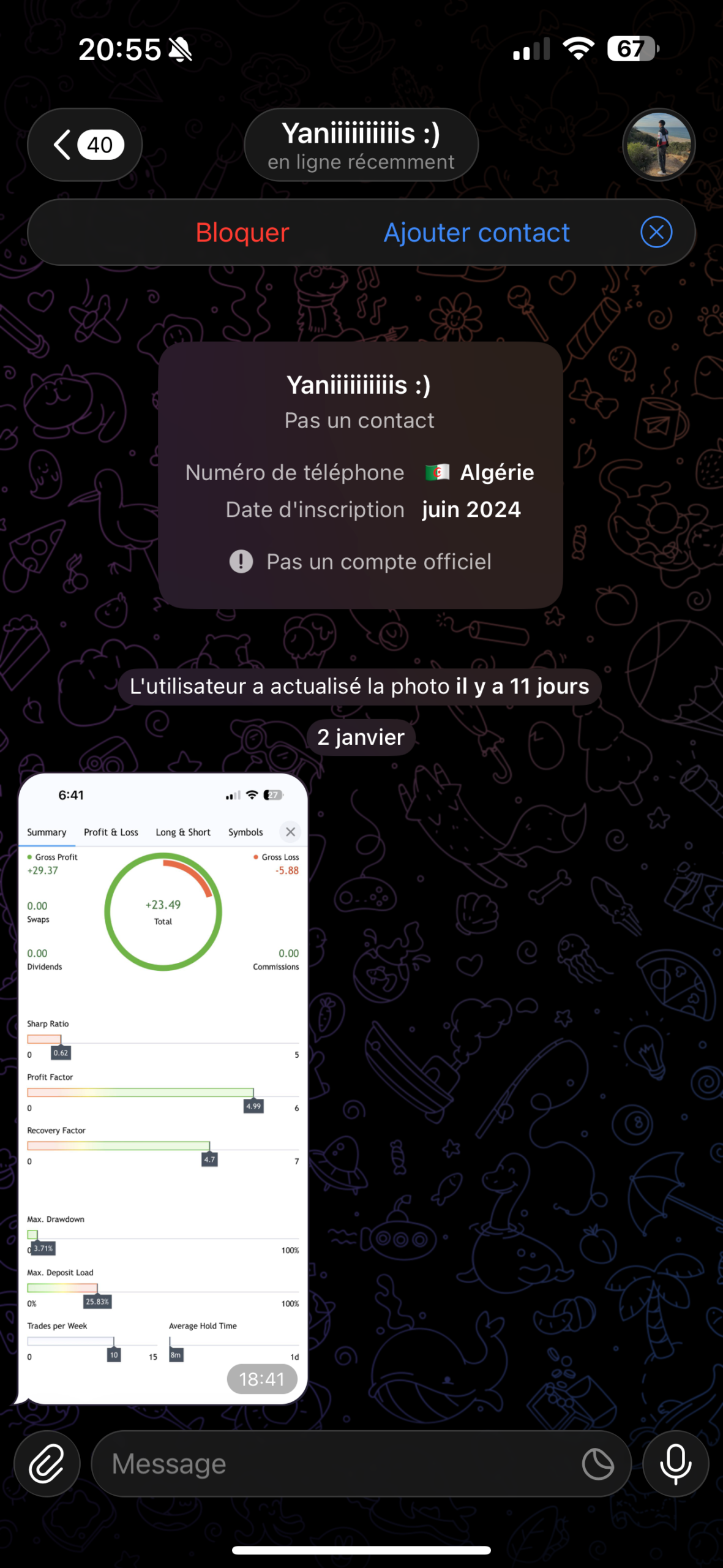Dismiss the block or add contact bar
Image resolution: width=723 pixels, height=1568 pixels.
tap(656, 233)
